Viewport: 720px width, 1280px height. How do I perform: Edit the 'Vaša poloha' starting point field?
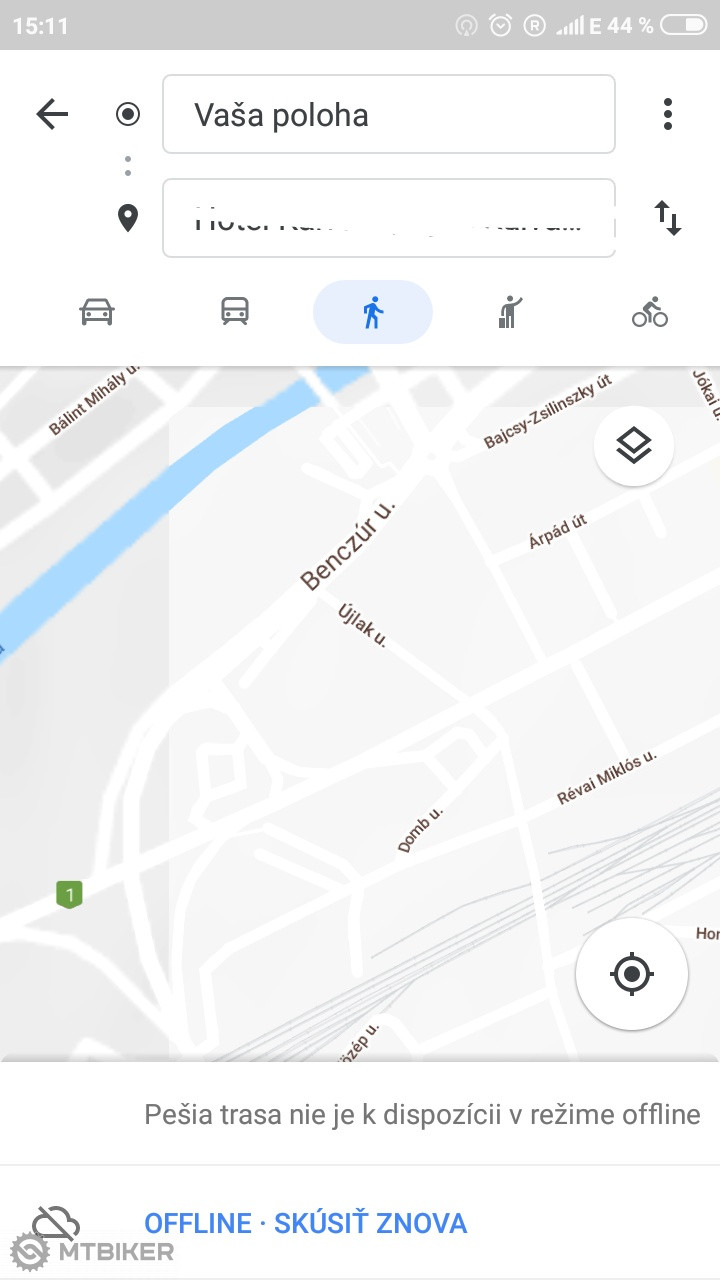point(388,115)
